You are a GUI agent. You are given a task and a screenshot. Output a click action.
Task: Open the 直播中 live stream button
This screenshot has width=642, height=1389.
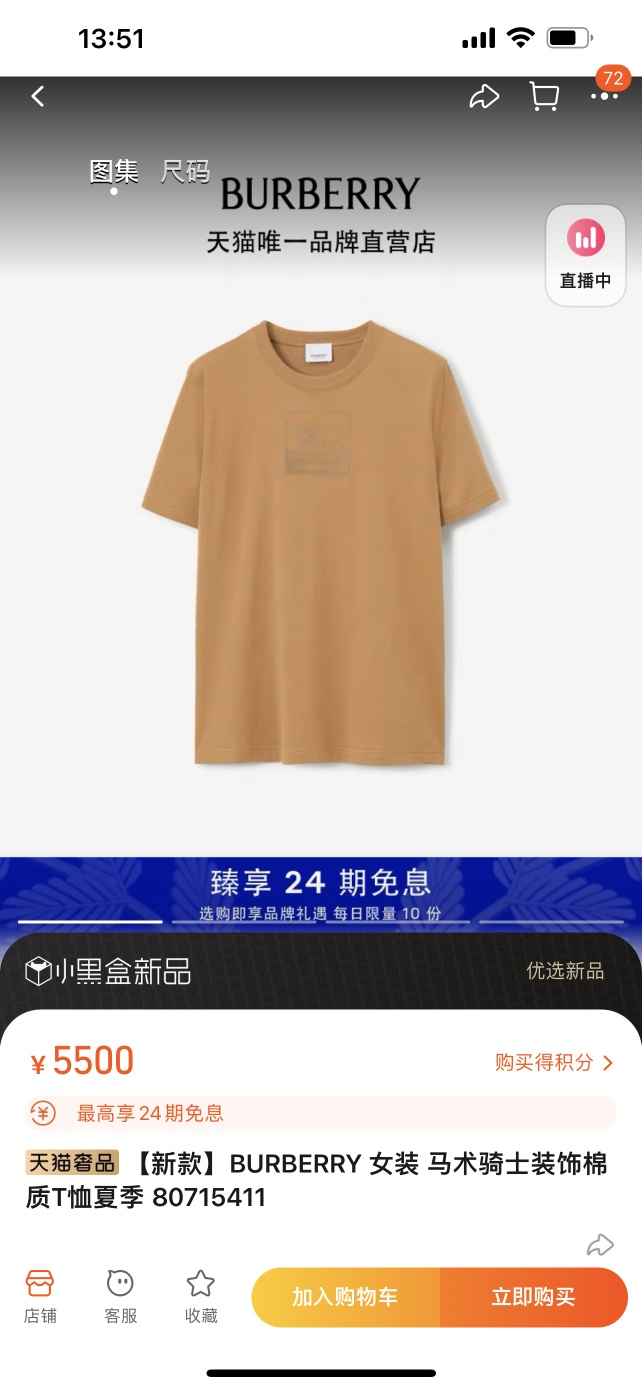click(585, 255)
